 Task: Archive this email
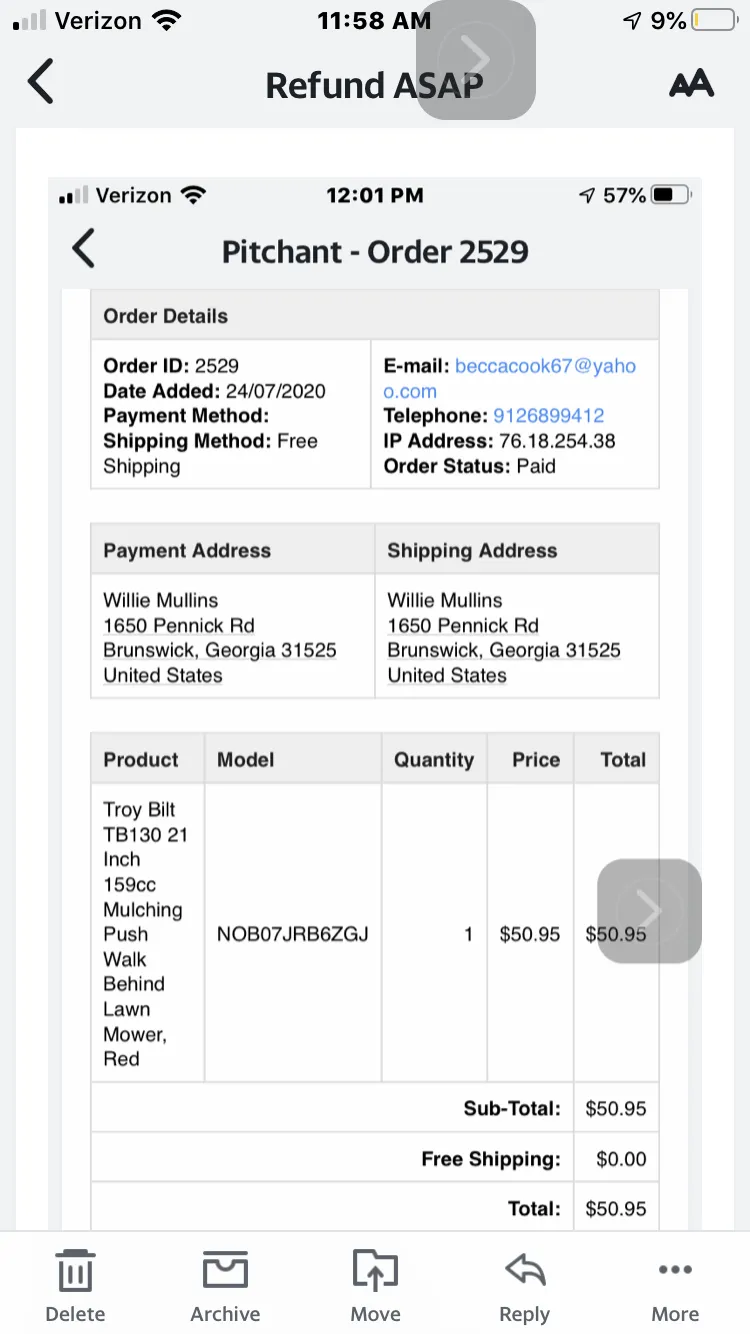point(225,1285)
